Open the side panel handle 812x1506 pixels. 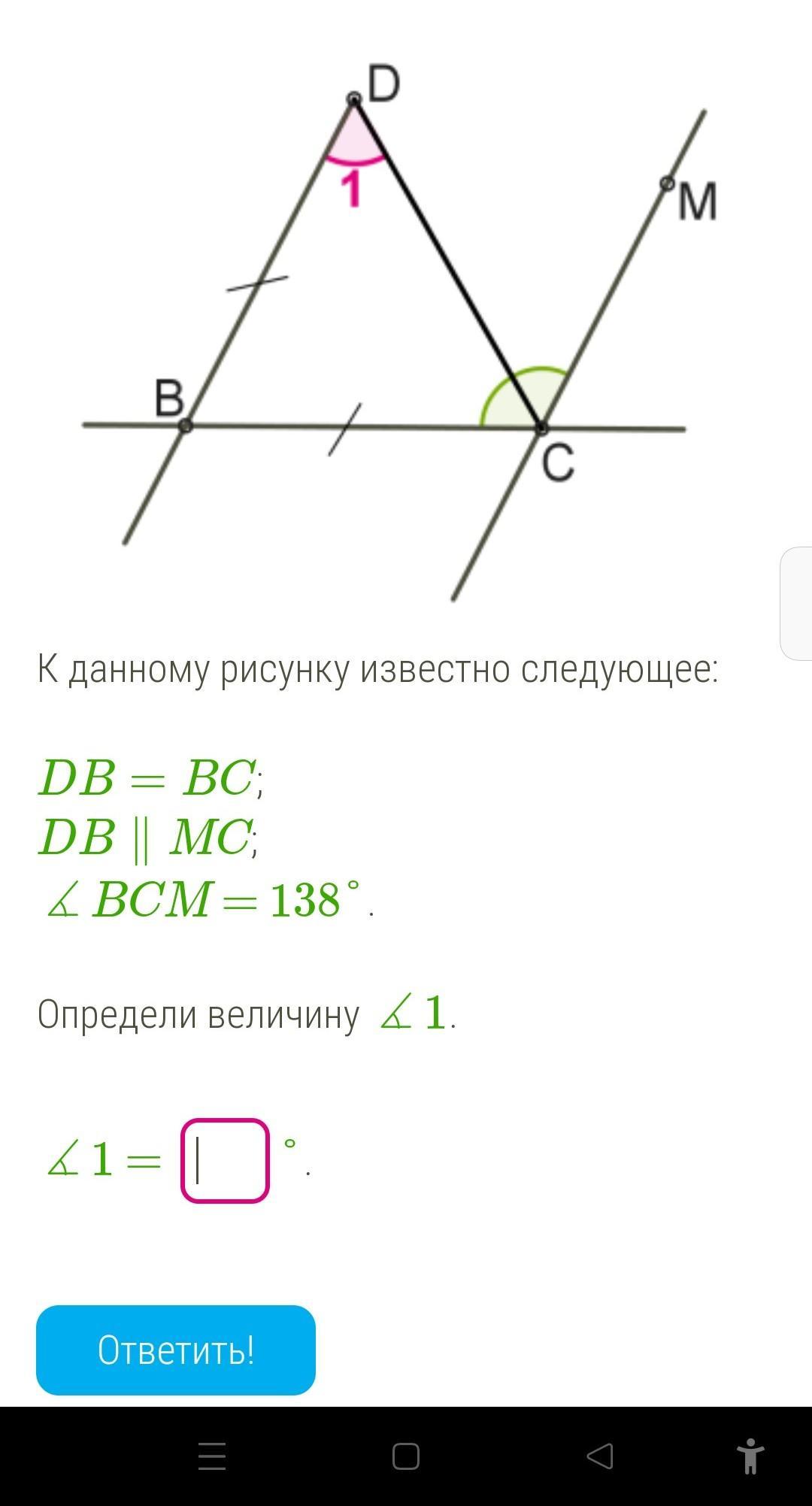click(x=796, y=604)
